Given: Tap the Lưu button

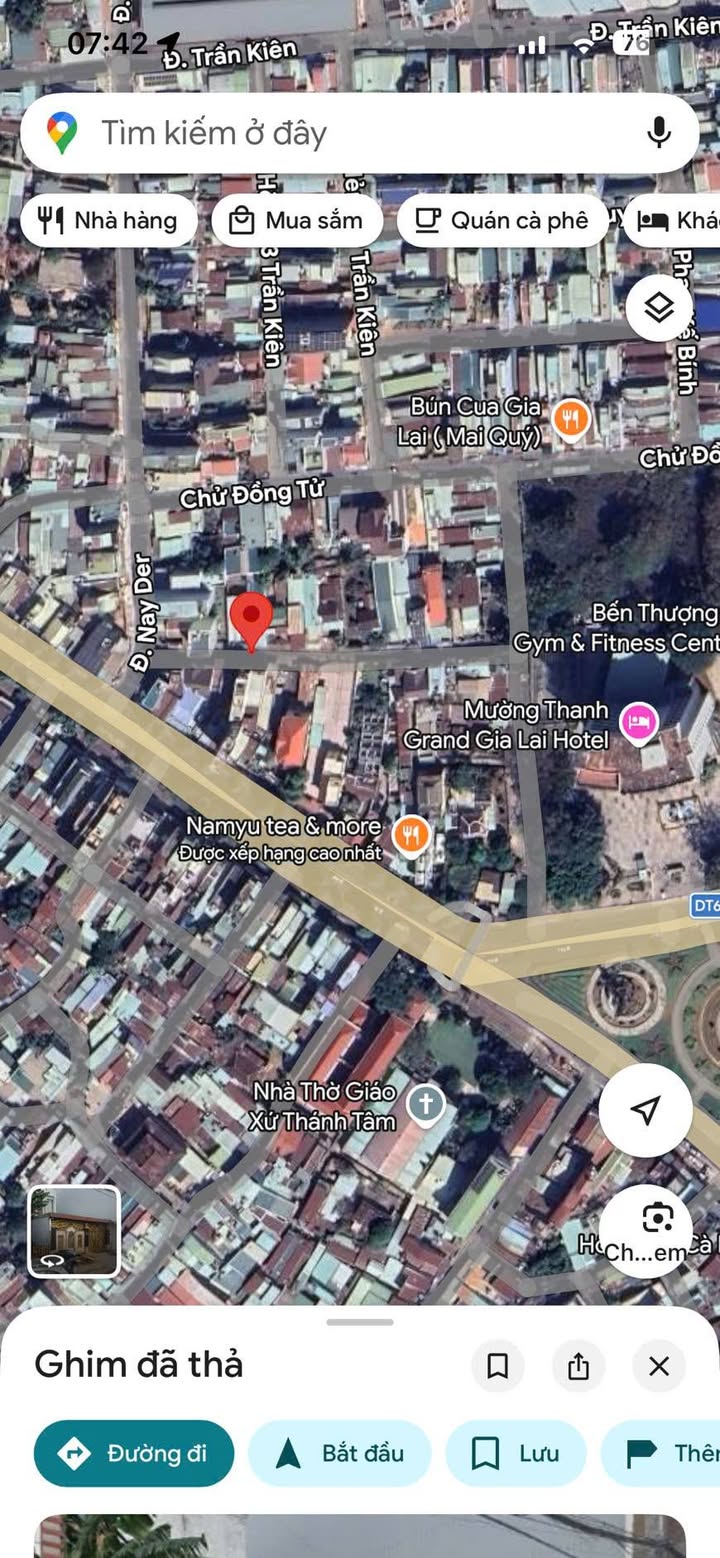Looking at the screenshot, I should (x=515, y=1453).
